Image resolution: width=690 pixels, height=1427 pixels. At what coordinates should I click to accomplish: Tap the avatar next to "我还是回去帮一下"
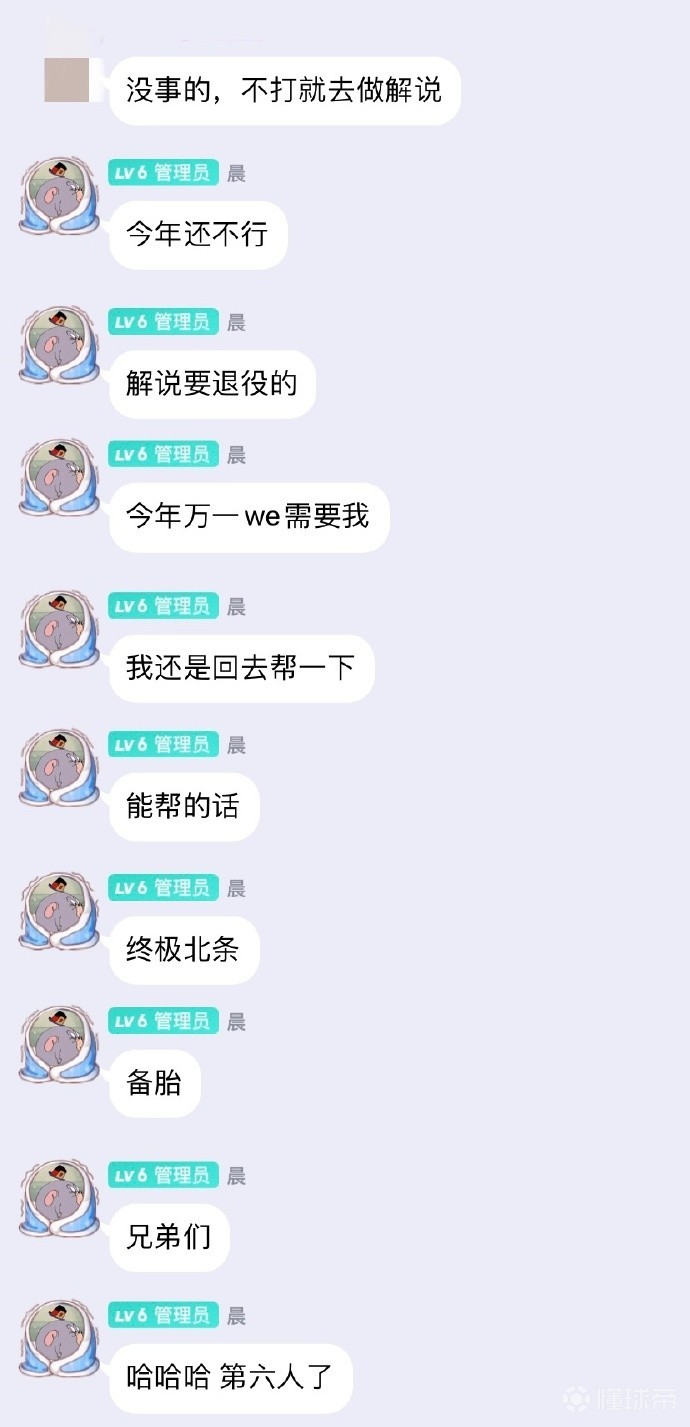[59, 628]
